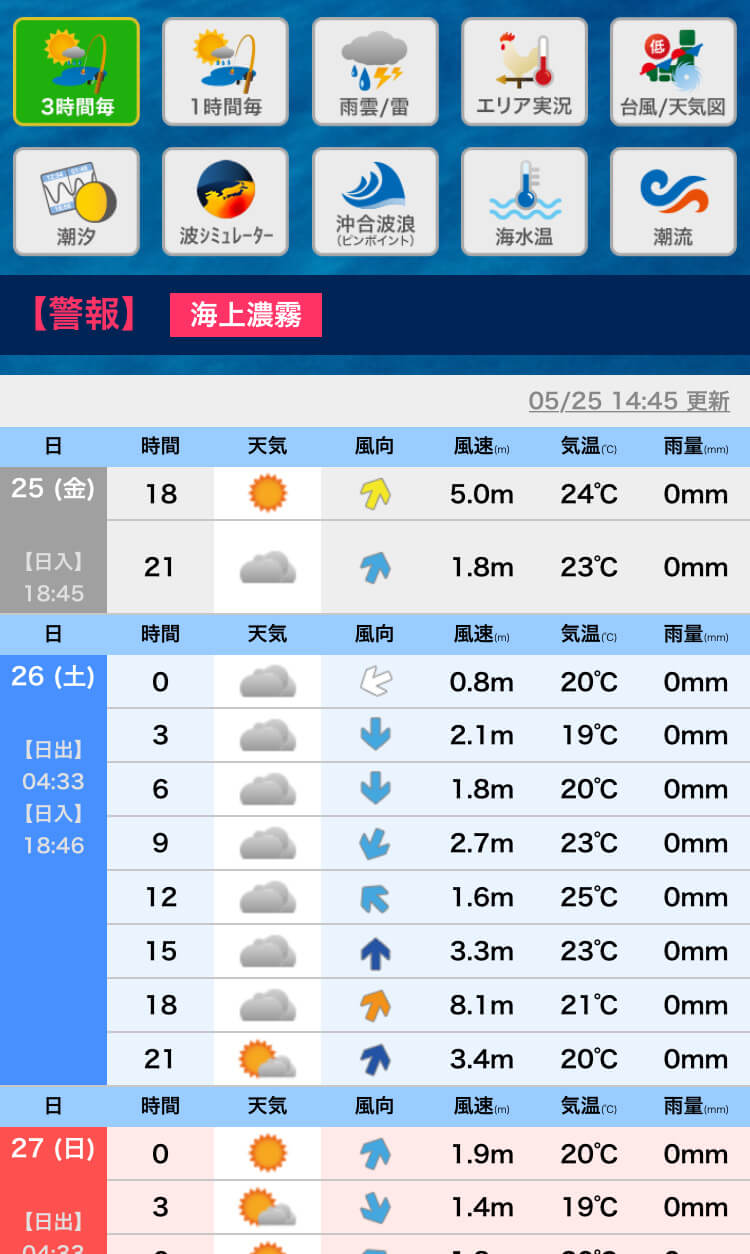This screenshot has height=1254, width=750.
Task: Open the 海水温 sea temperature map
Action: (524, 202)
